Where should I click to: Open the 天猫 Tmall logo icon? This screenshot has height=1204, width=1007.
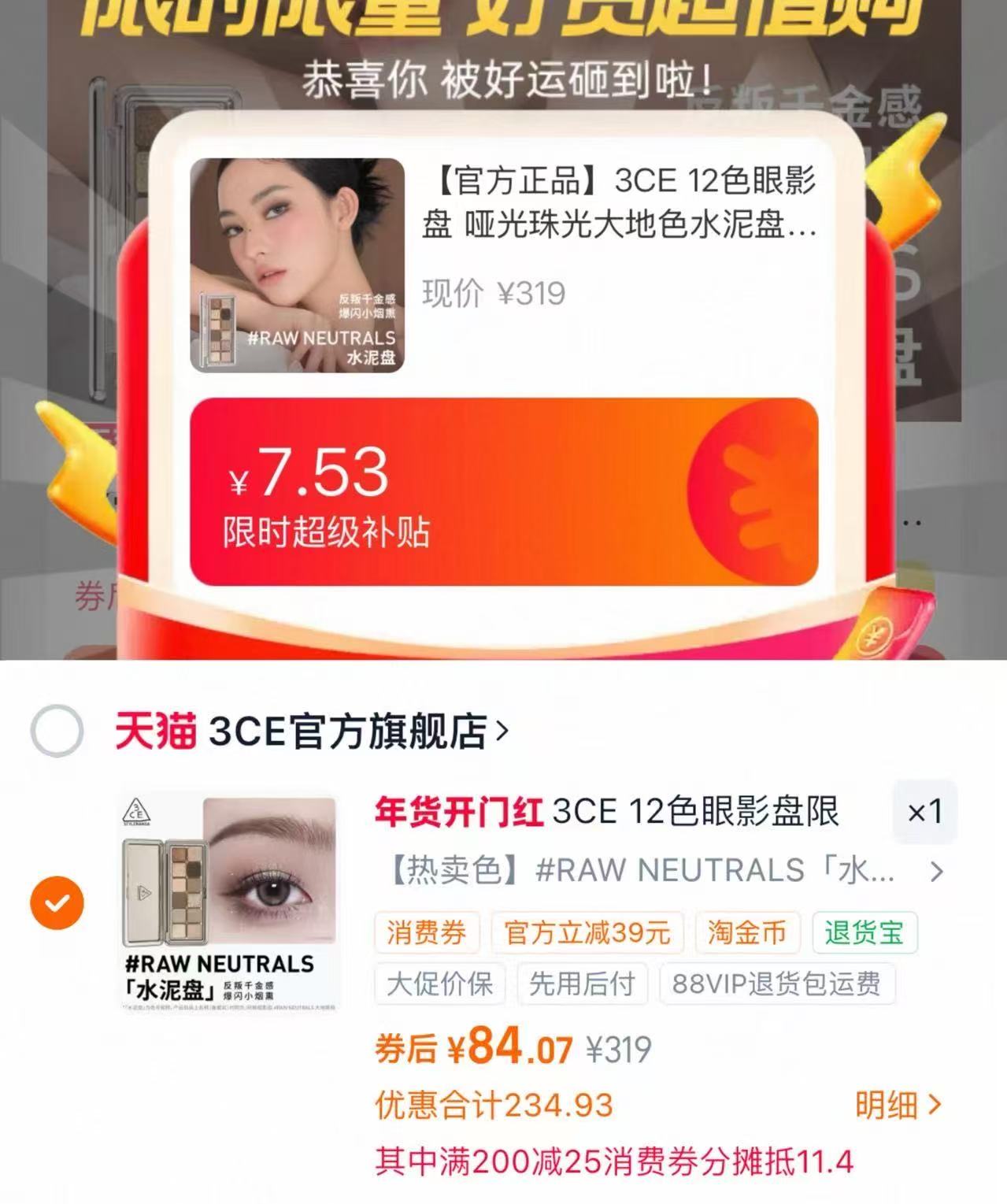coord(156,731)
